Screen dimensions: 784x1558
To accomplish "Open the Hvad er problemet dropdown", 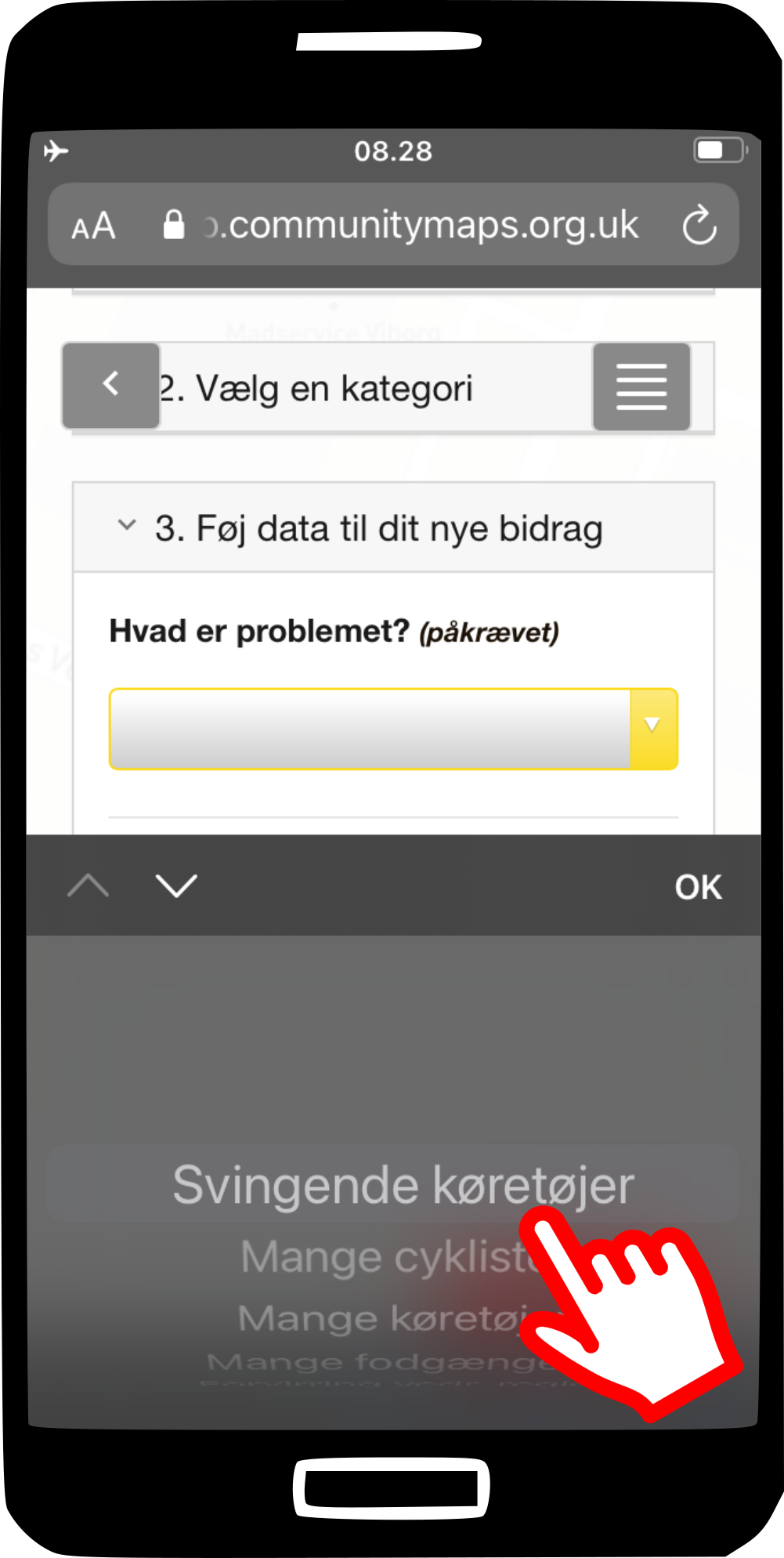I will click(x=392, y=729).
